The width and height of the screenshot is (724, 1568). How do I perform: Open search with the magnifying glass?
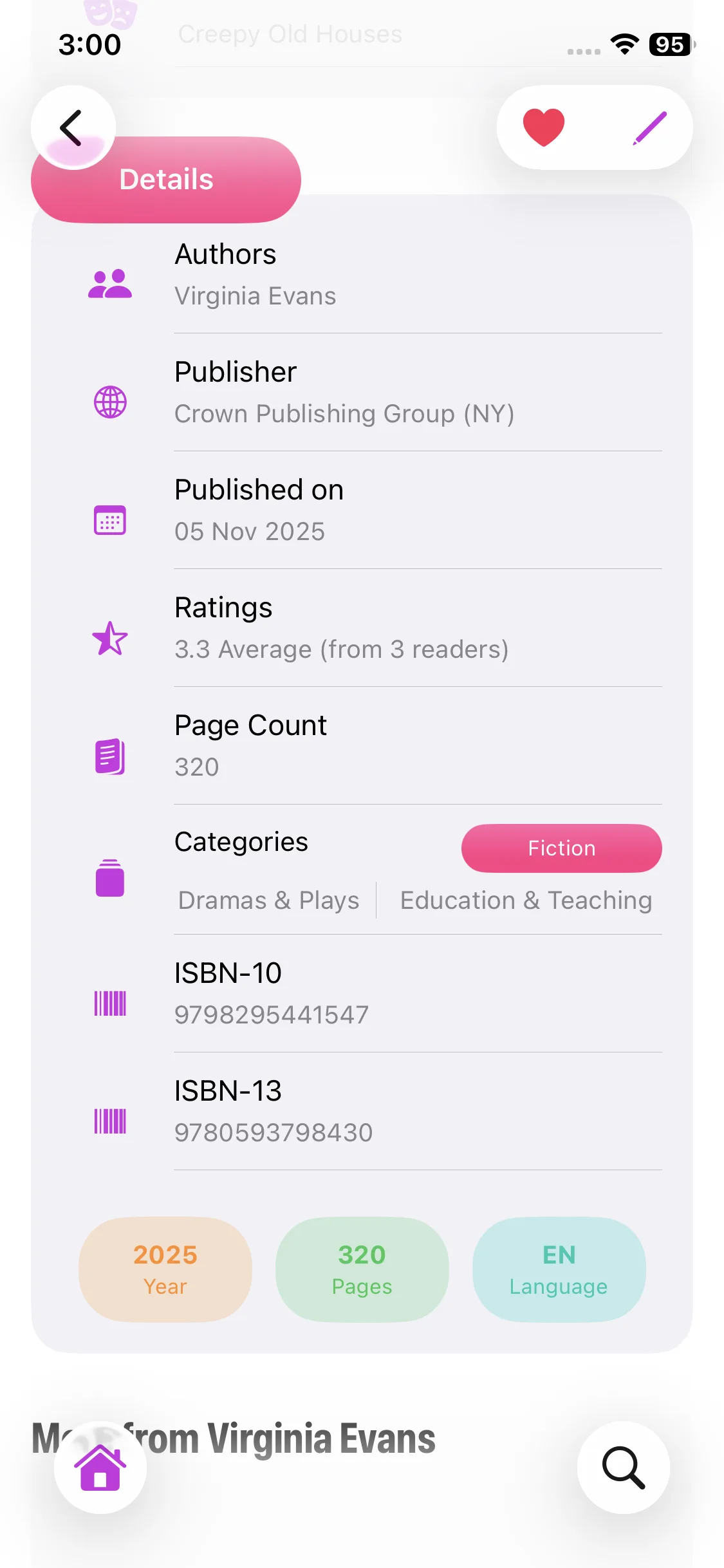(623, 1467)
